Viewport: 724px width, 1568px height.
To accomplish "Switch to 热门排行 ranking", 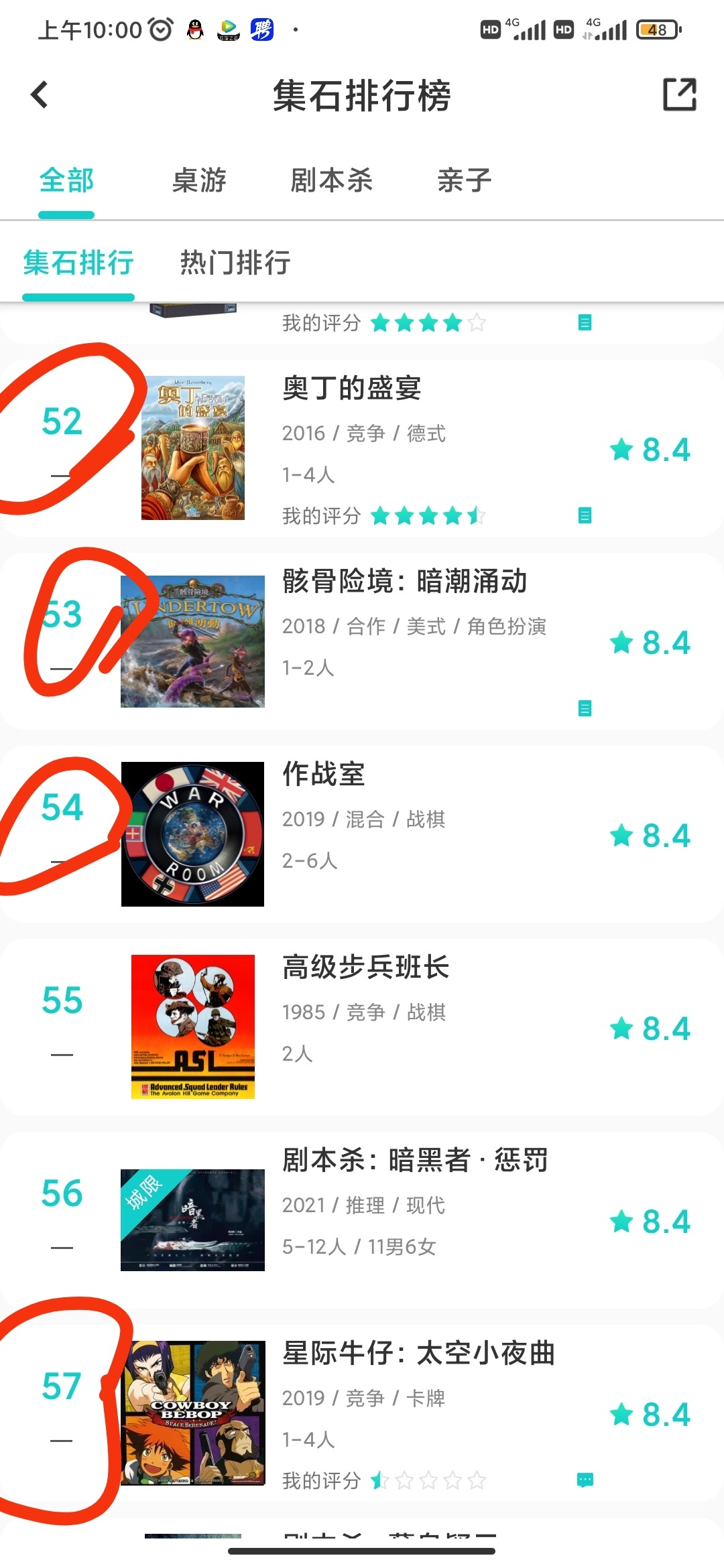I will click(235, 263).
